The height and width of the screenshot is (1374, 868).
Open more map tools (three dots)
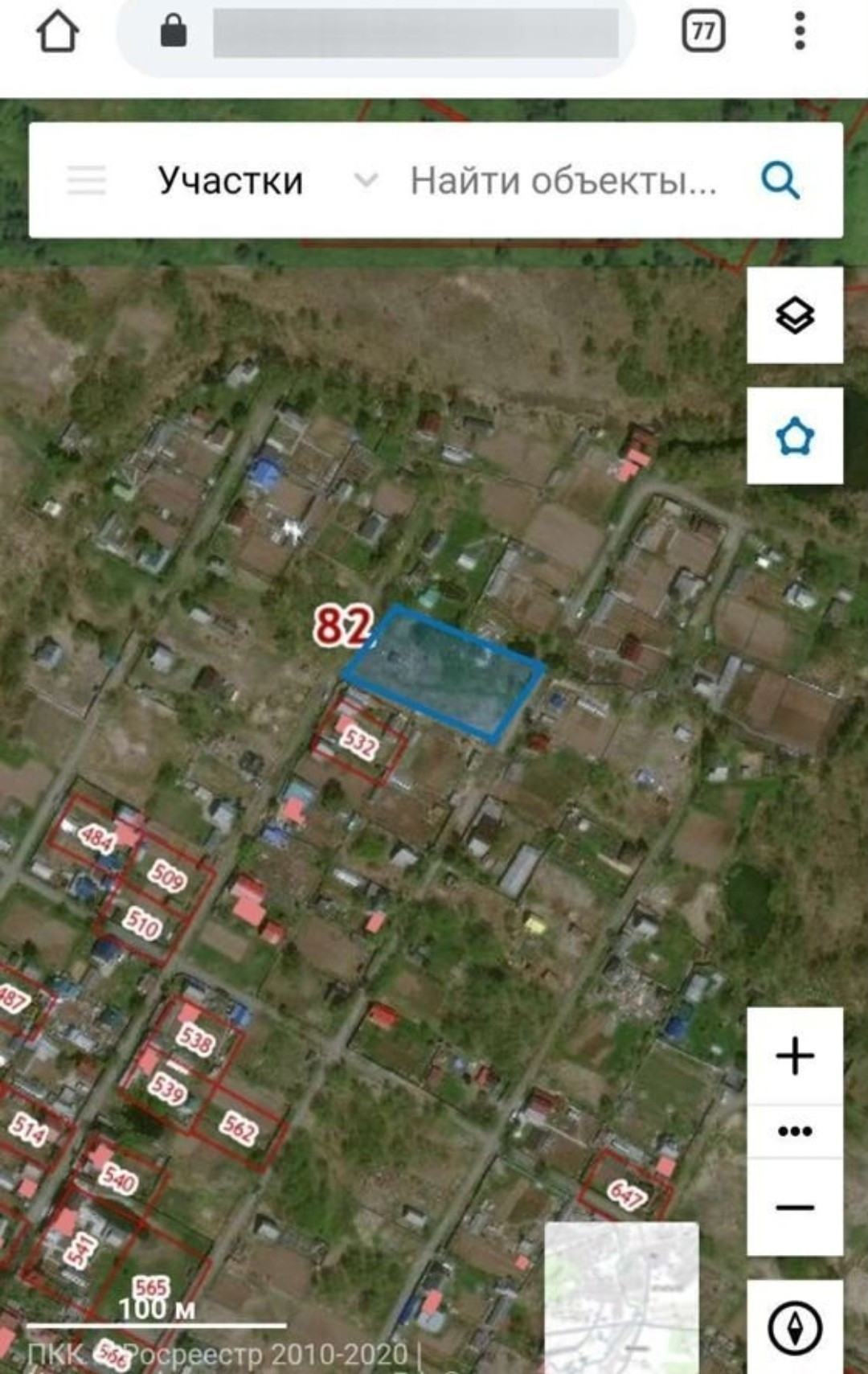(x=795, y=1131)
